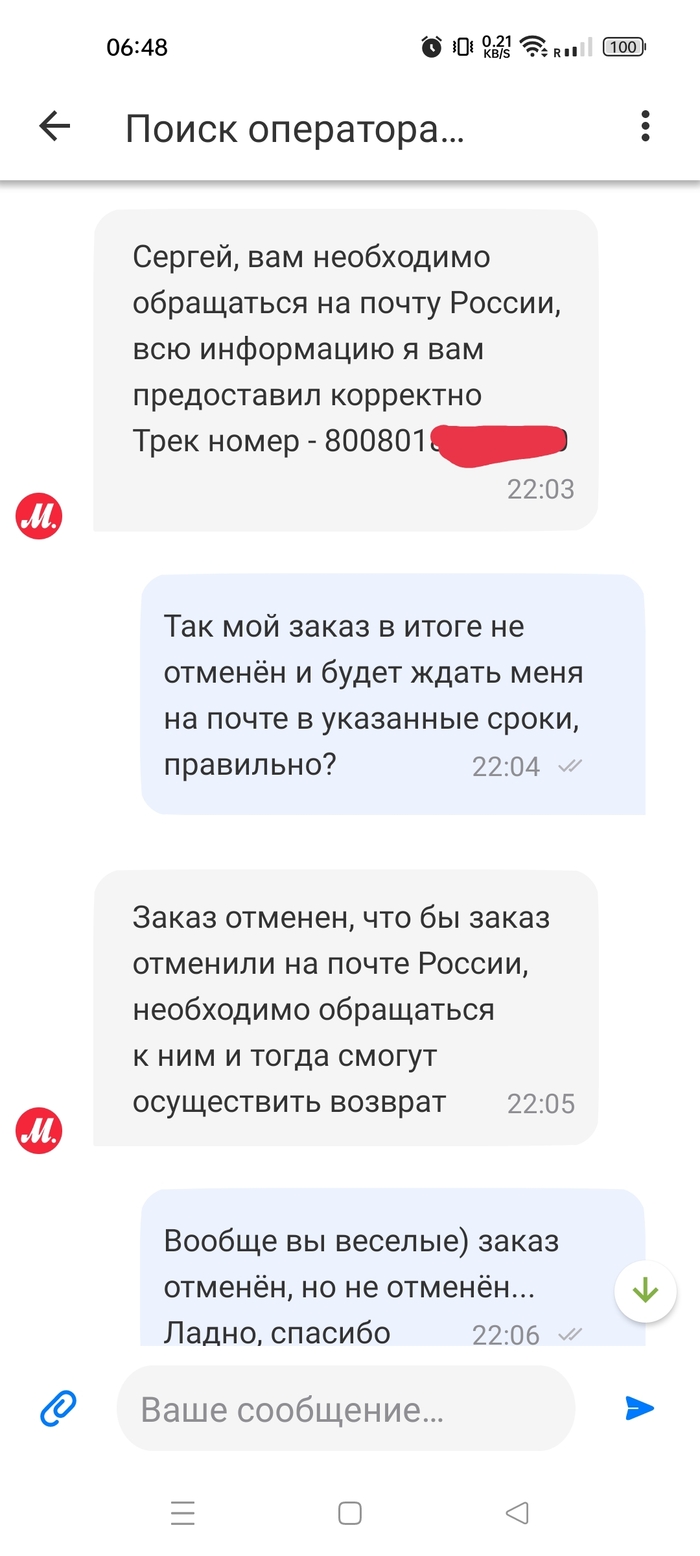Jump to latest messages with the green arrow
The height and width of the screenshot is (1556, 700).
coord(645,1291)
